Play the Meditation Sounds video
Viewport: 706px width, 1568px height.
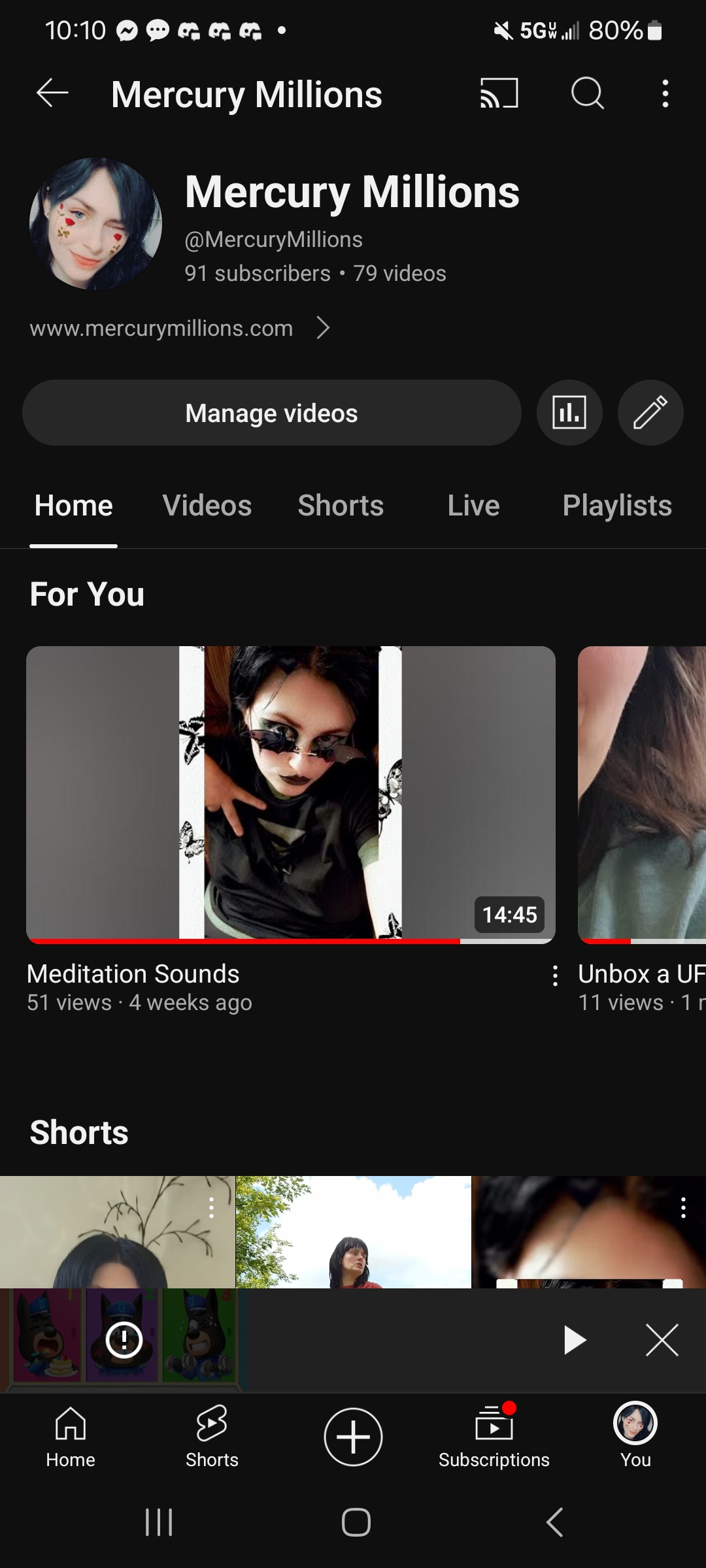291,794
